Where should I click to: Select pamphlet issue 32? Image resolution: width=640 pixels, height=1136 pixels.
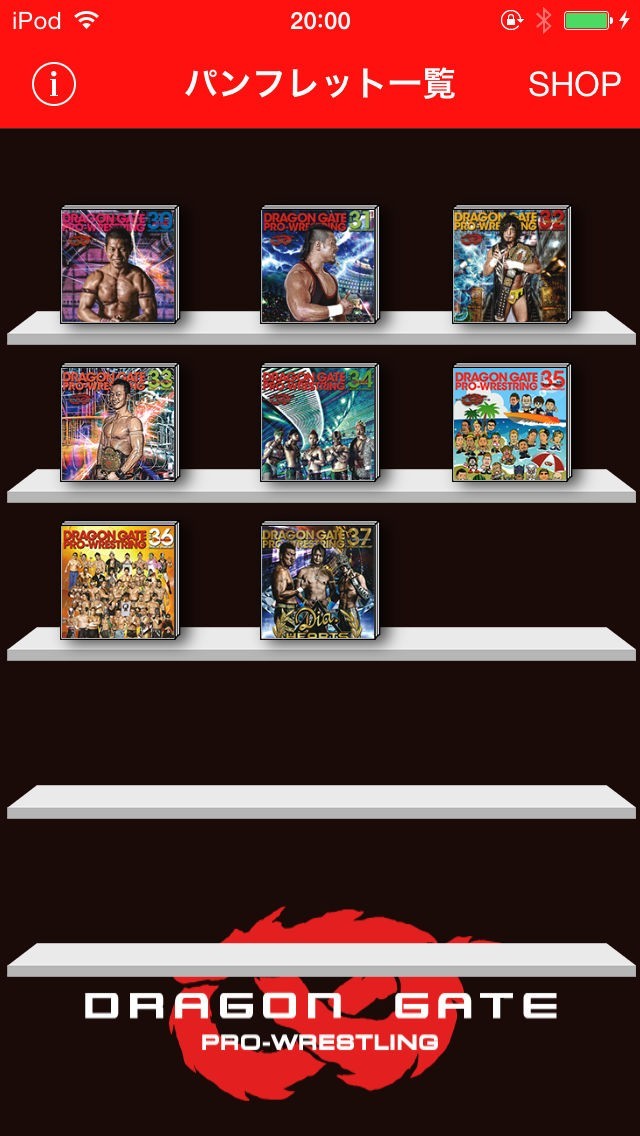click(512, 264)
